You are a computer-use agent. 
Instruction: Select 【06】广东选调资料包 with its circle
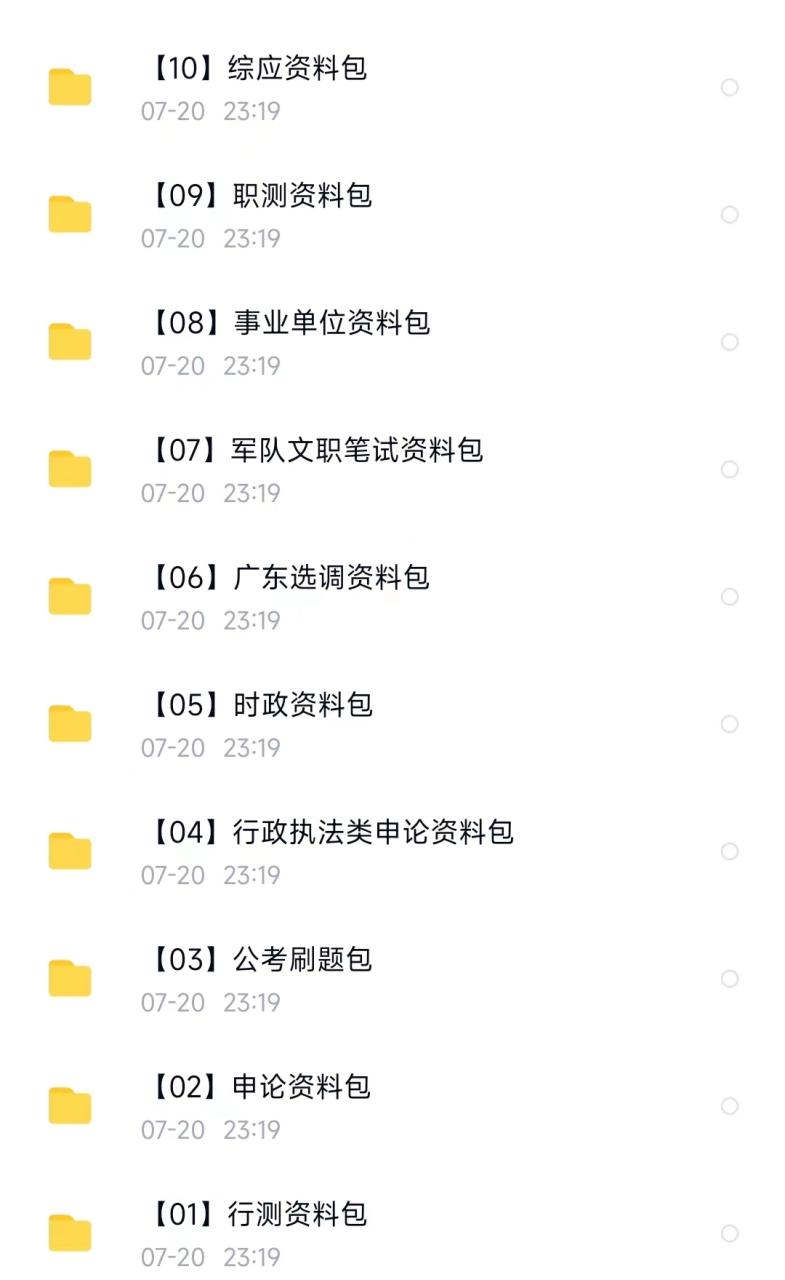coord(730,597)
